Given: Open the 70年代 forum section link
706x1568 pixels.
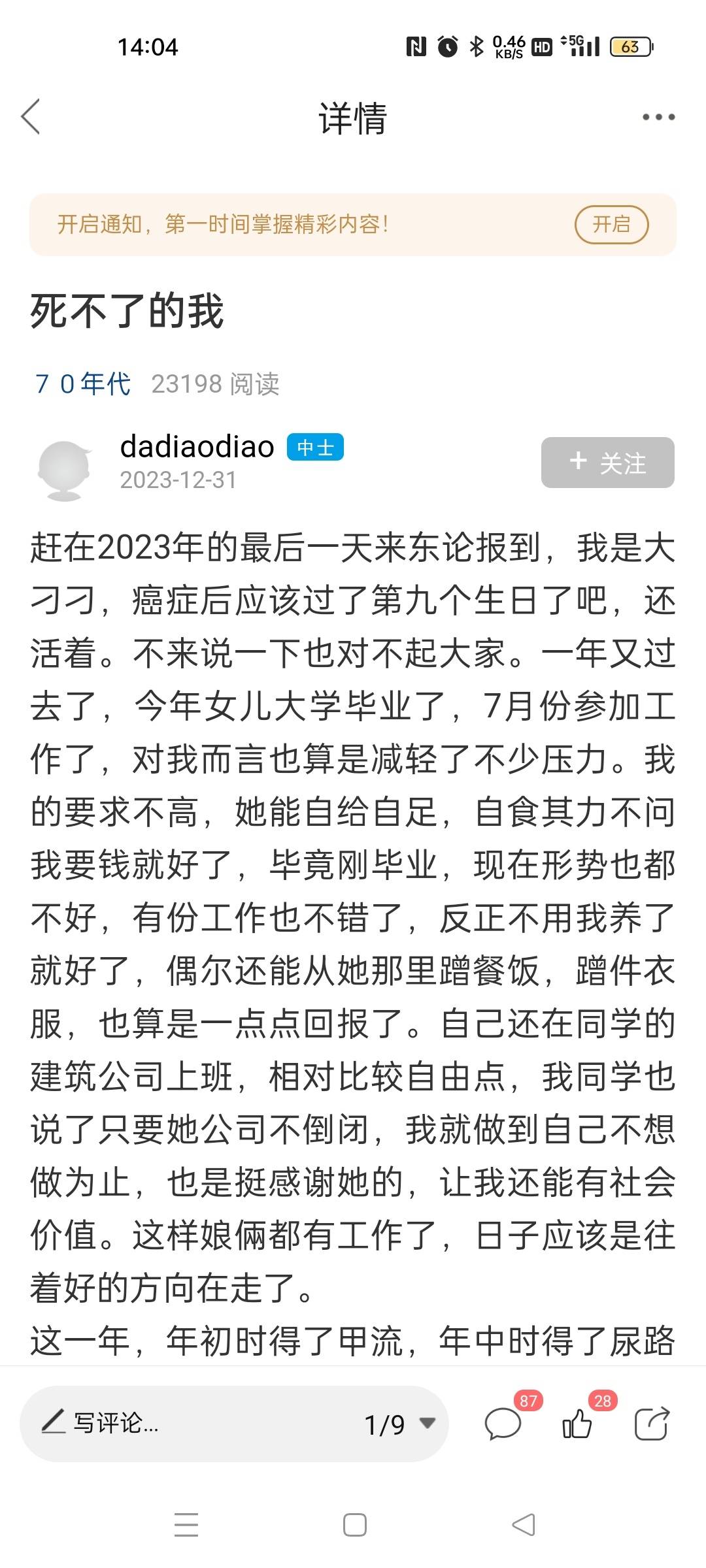Looking at the screenshot, I should [x=83, y=384].
